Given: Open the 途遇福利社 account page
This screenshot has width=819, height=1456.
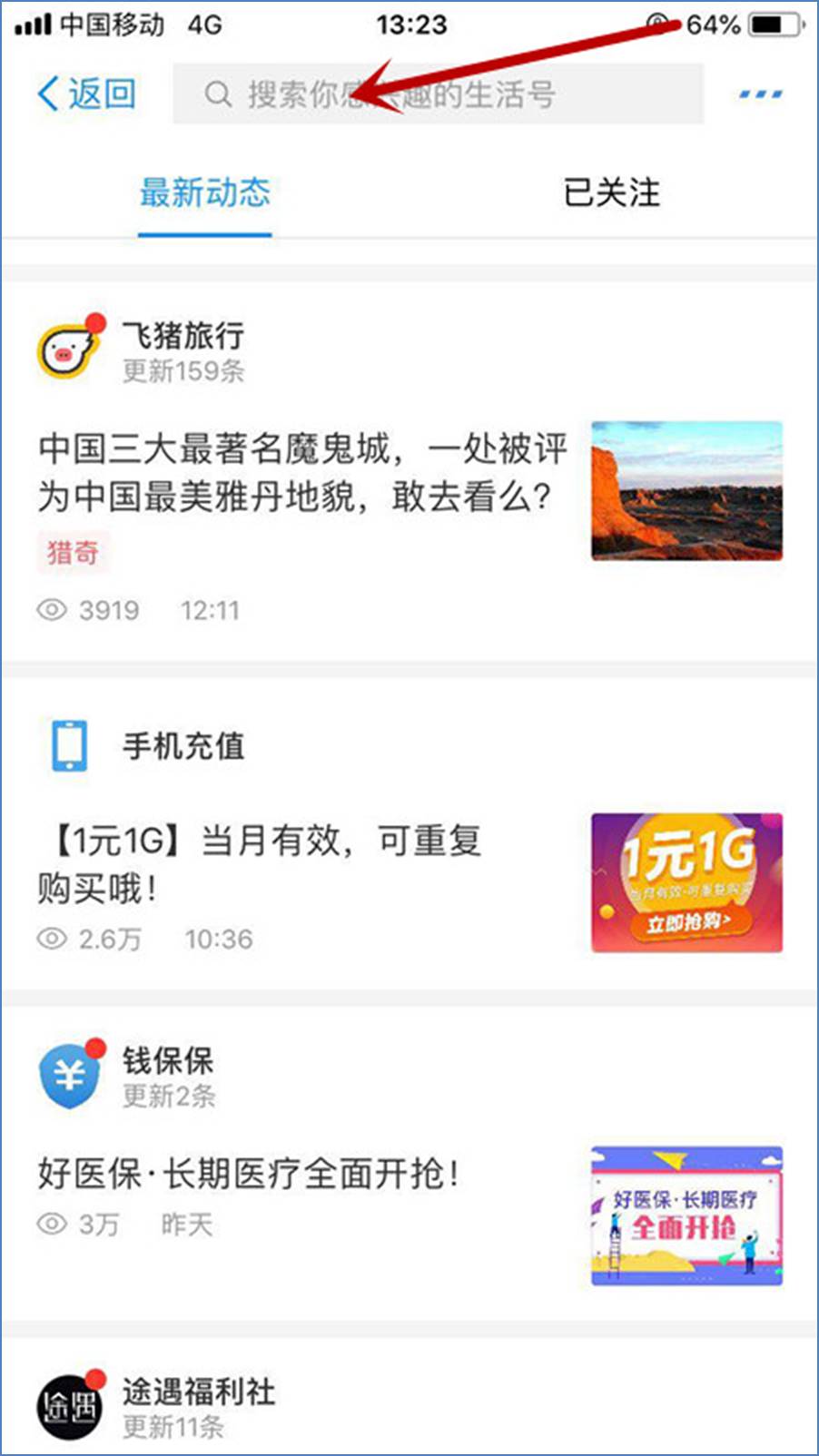Looking at the screenshot, I should pyautogui.click(x=198, y=1392).
